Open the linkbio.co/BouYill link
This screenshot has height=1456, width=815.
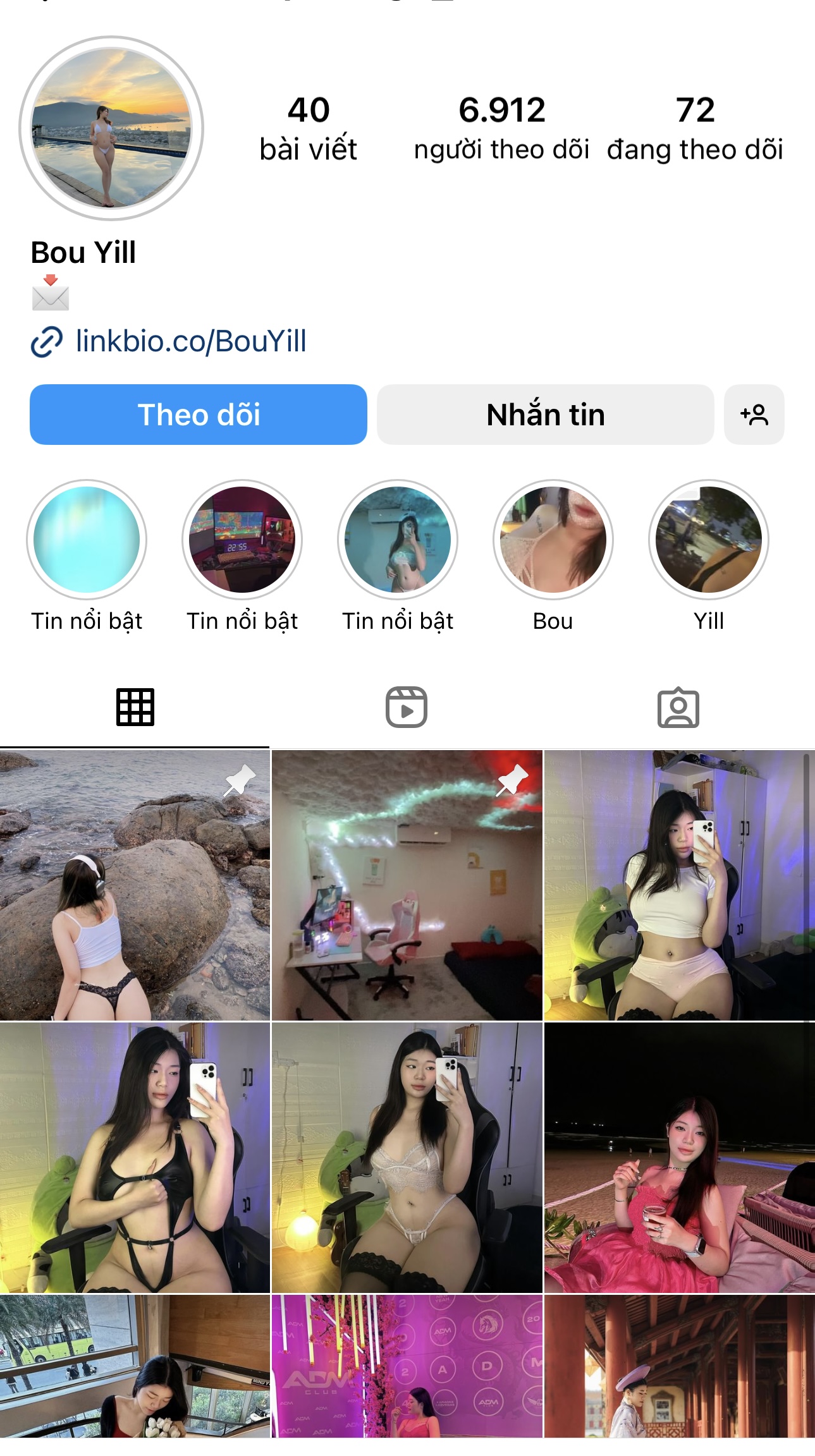tap(190, 341)
